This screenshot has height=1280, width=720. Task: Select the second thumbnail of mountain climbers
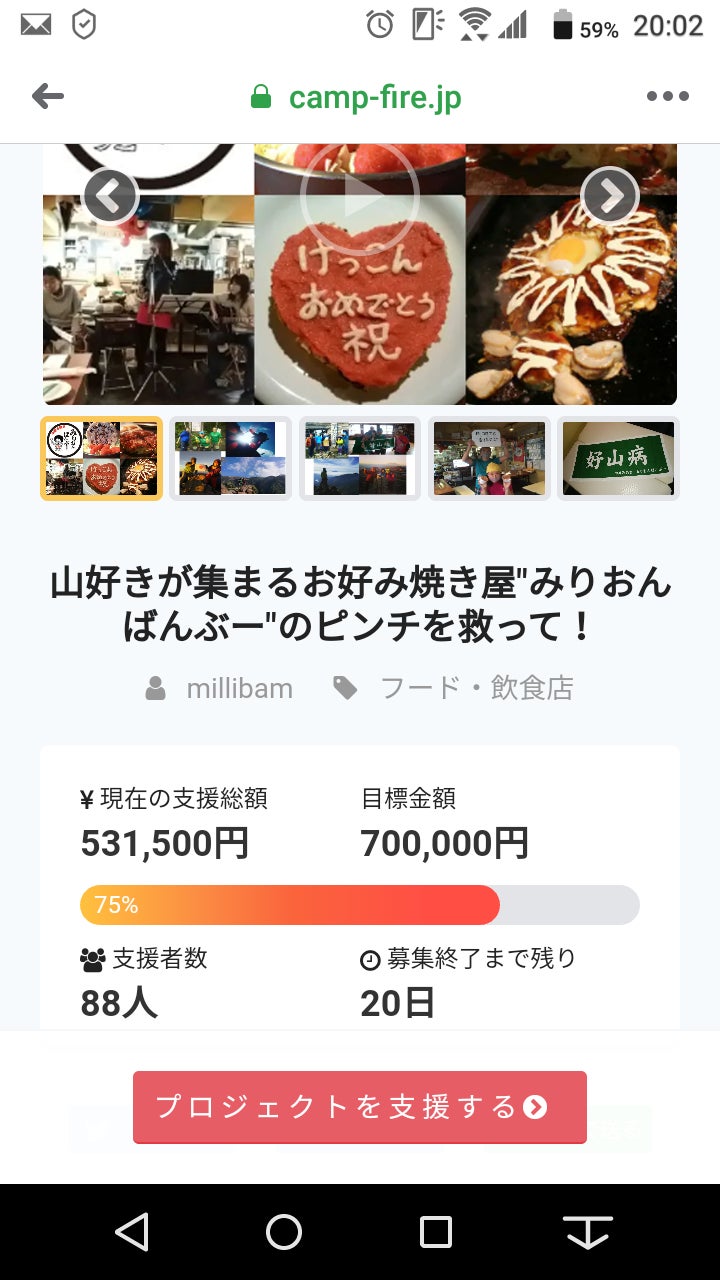click(x=230, y=458)
